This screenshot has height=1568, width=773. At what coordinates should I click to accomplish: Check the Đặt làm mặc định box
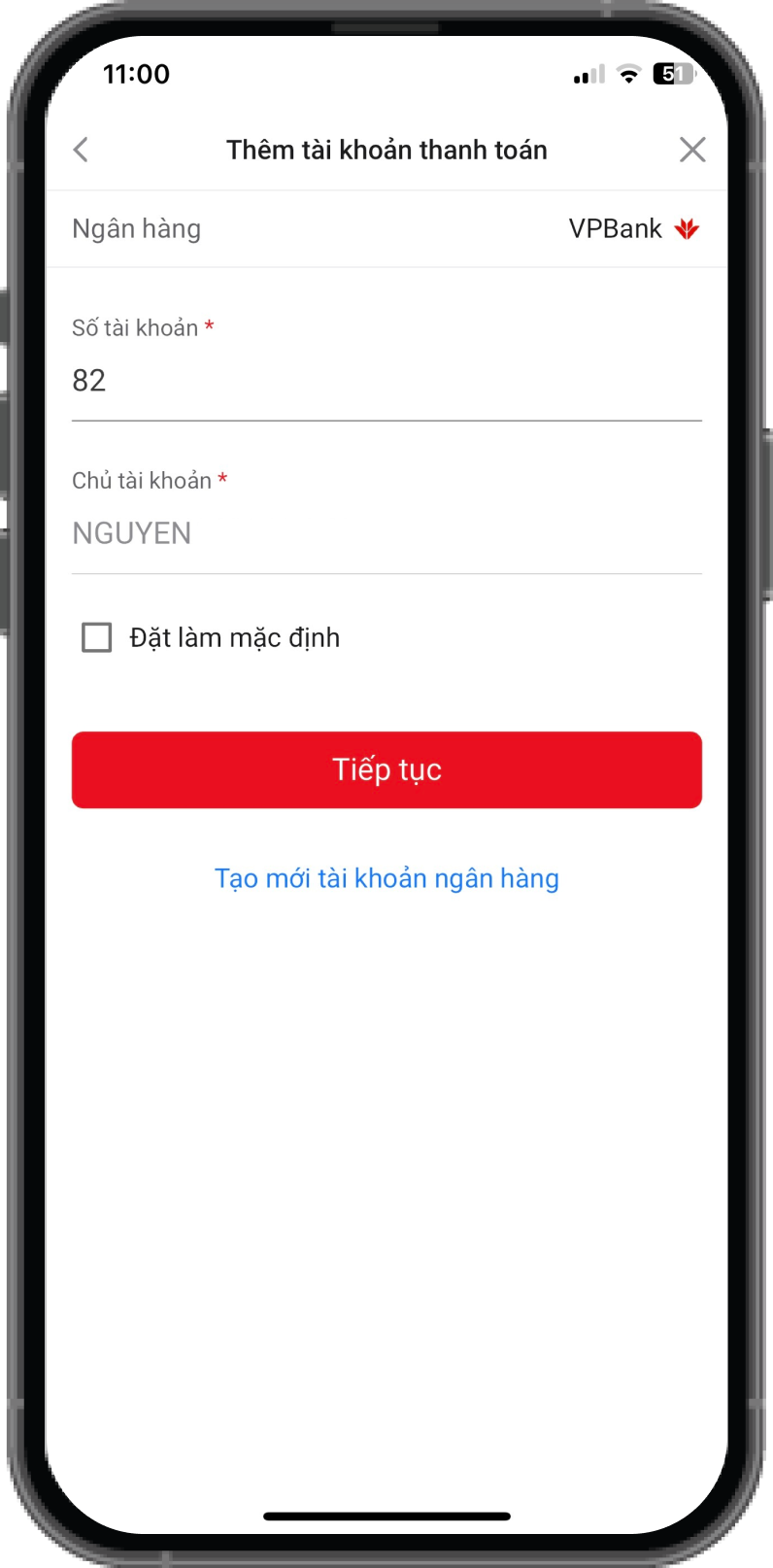97,637
